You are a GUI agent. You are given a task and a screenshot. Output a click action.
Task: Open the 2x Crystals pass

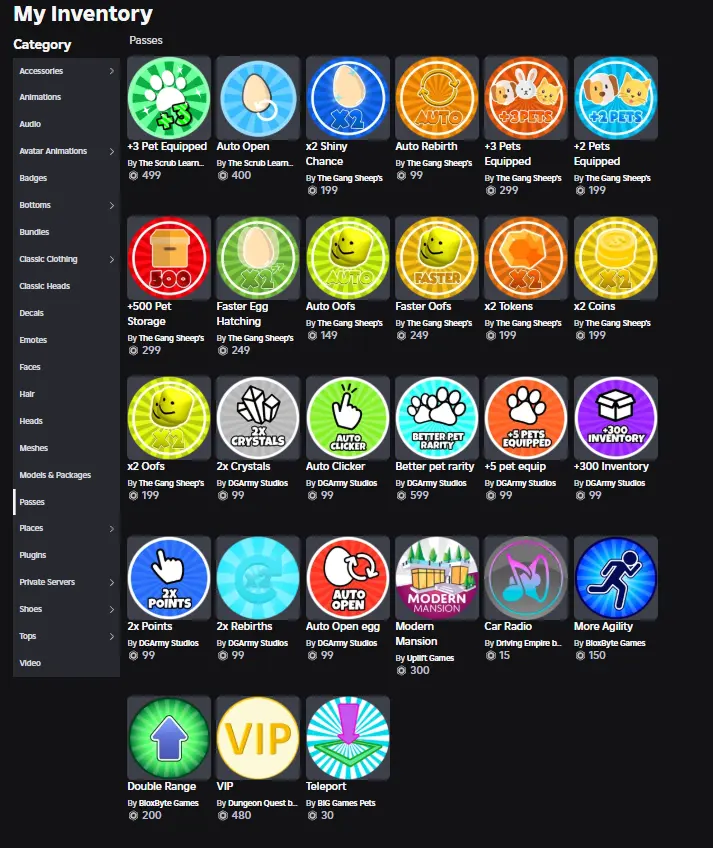pos(258,417)
